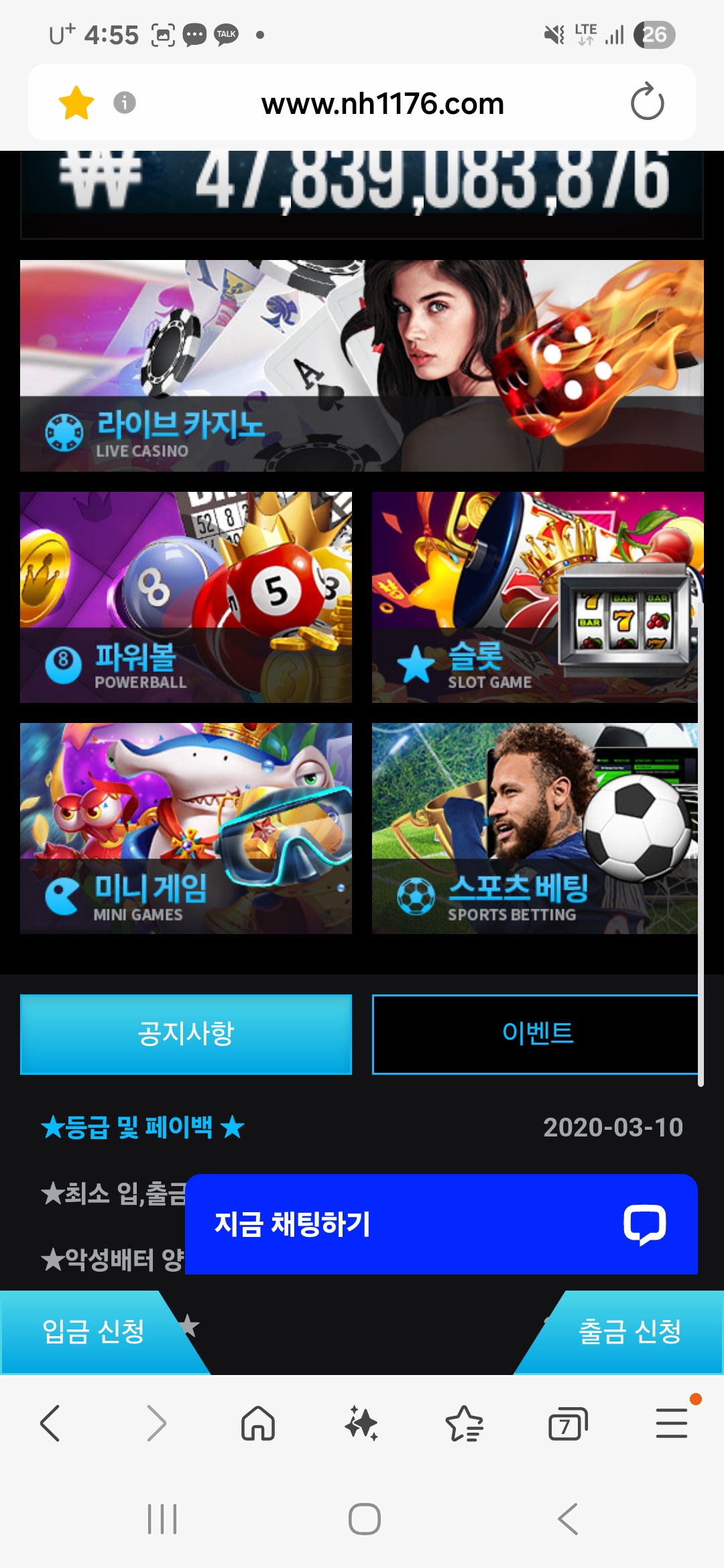
Task: Open the 슬롯 Slot Game tile
Action: (x=536, y=597)
